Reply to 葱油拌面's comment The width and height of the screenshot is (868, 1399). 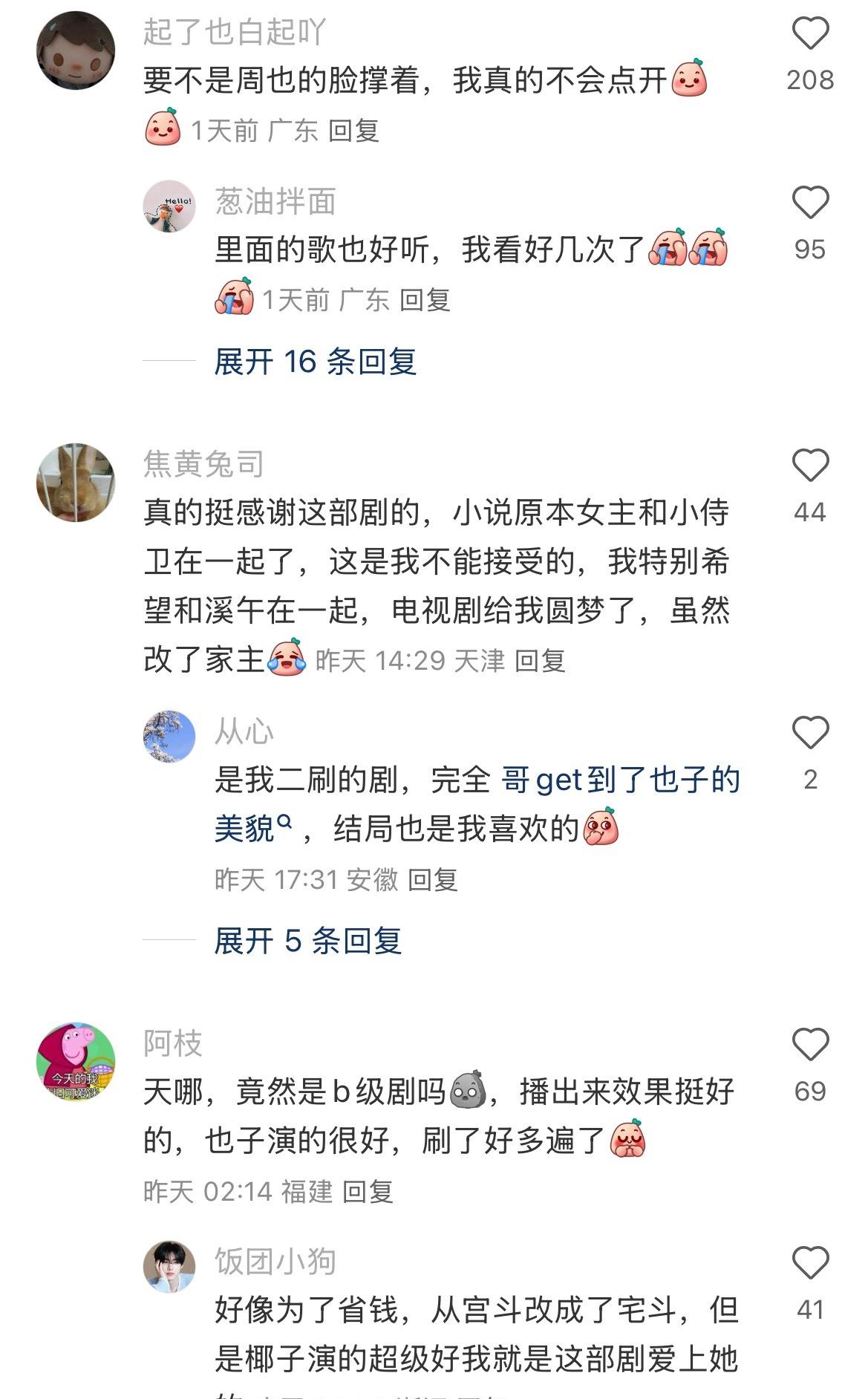pos(425,300)
